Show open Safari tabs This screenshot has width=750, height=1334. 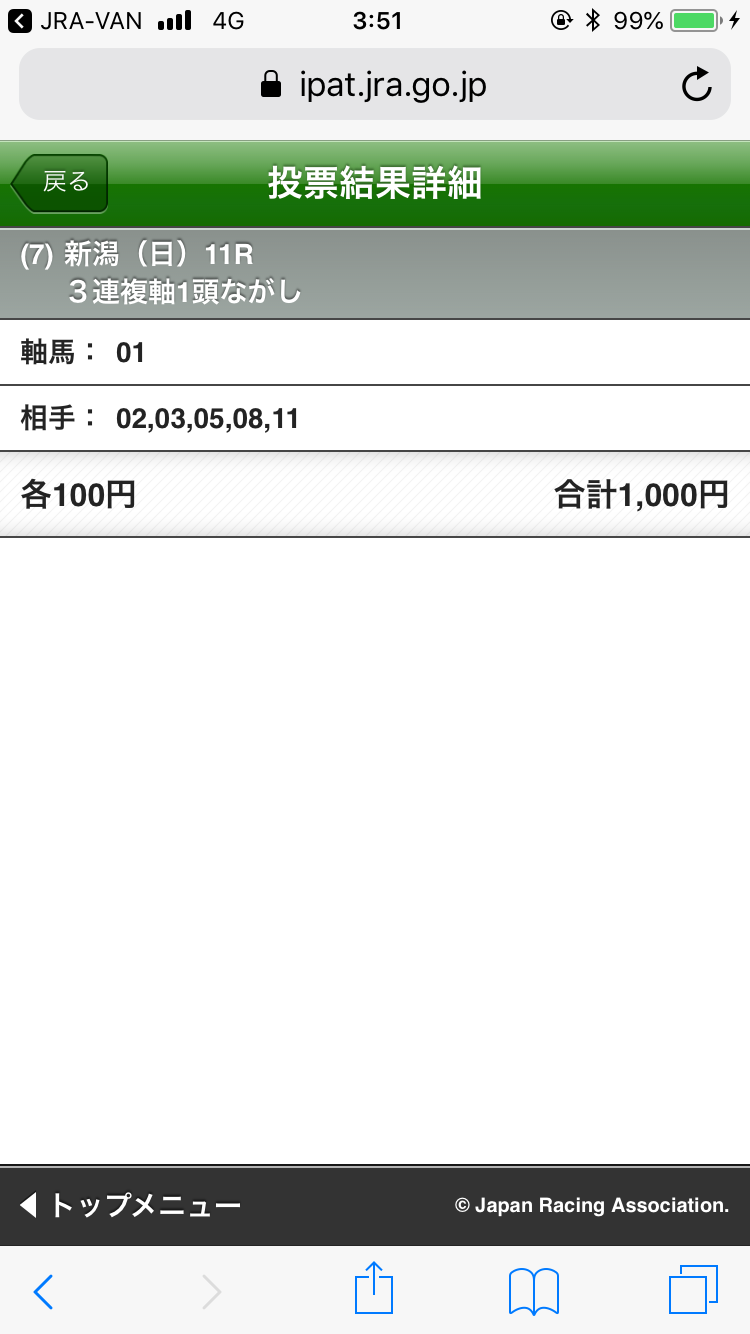[x=693, y=1290]
